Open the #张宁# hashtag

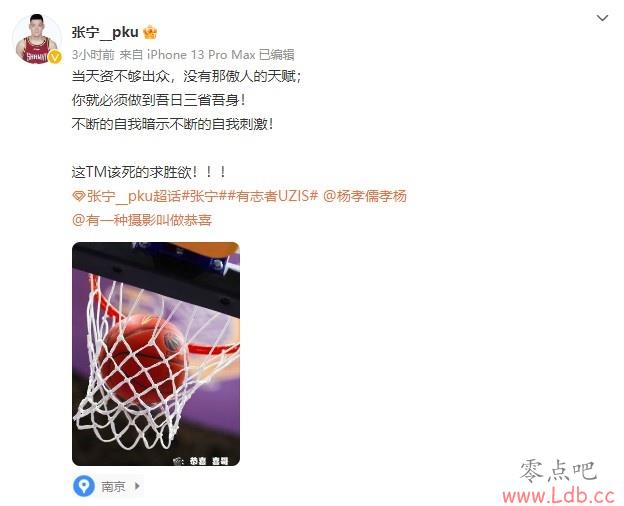pyautogui.click(x=207, y=196)
